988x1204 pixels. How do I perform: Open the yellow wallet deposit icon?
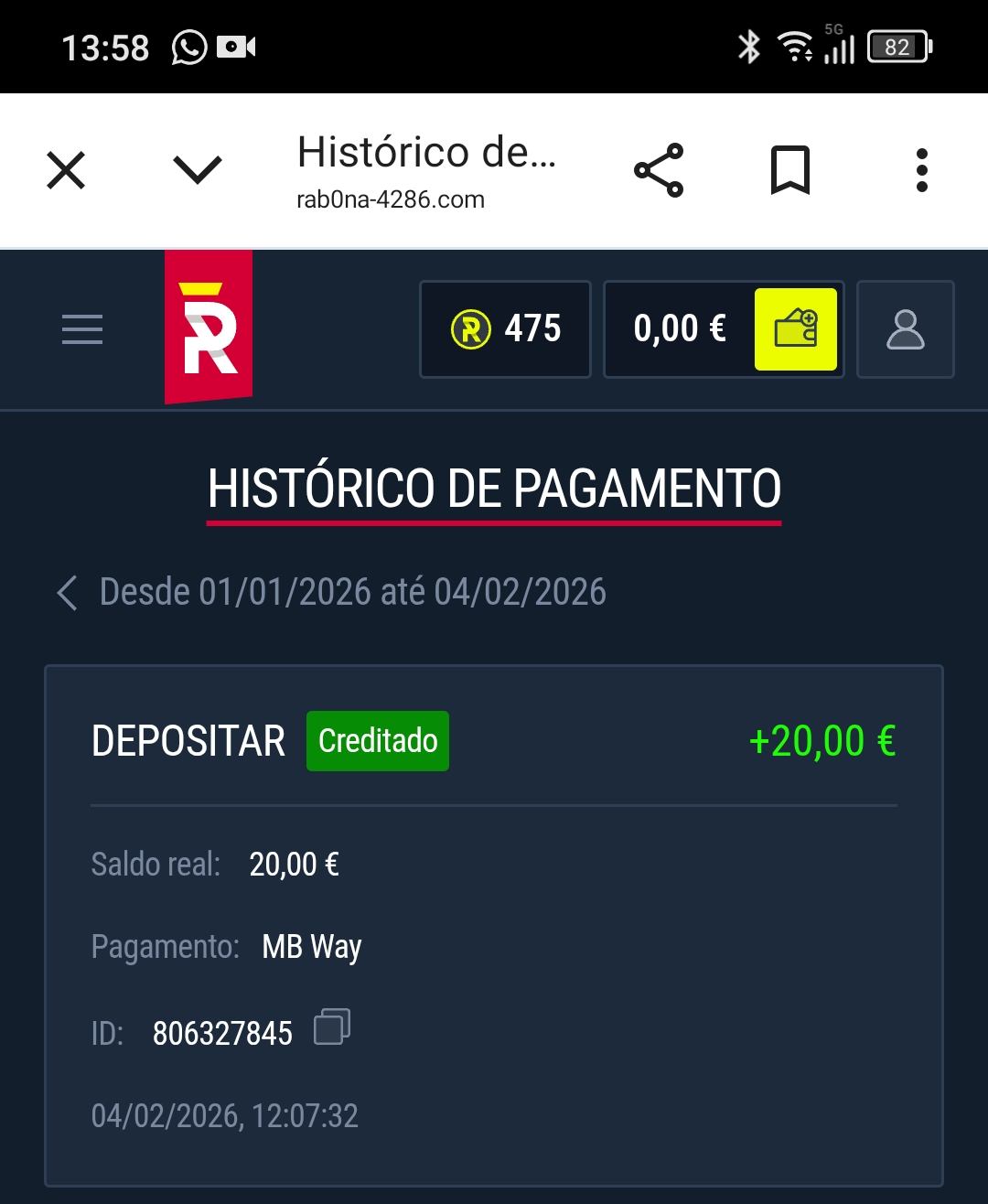795,329
